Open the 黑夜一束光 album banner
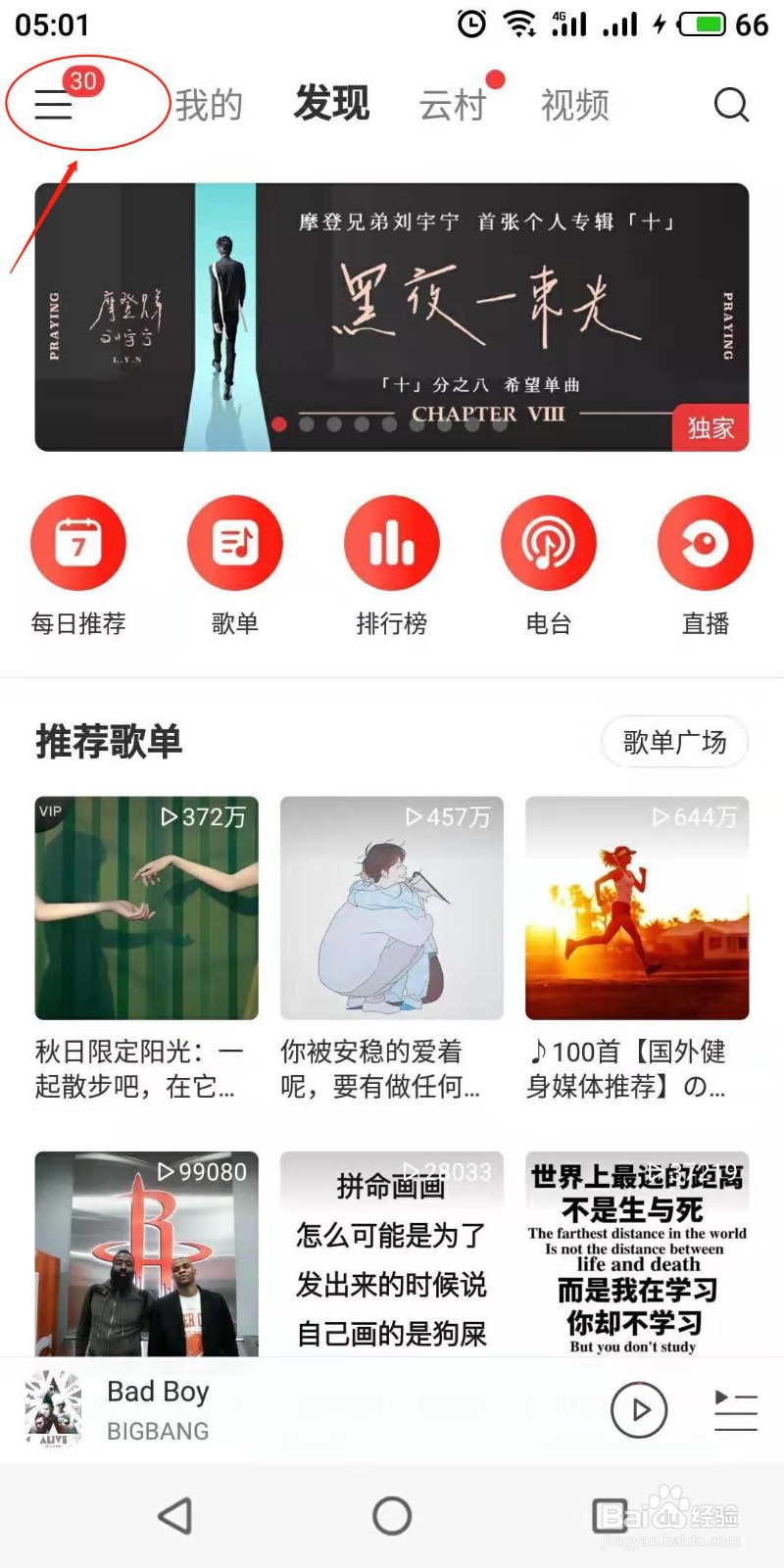Screen dimensions: 784x1568 (x=392, y=317)
